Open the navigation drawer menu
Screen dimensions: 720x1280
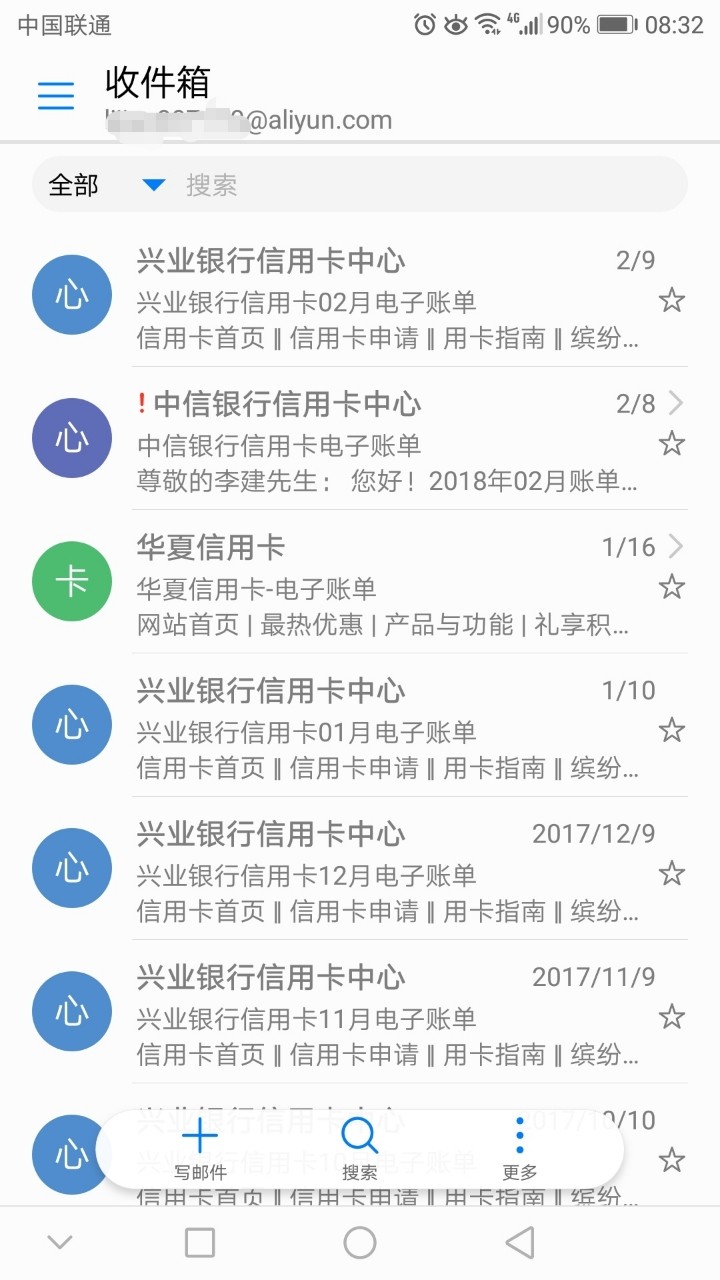point(55,95)
